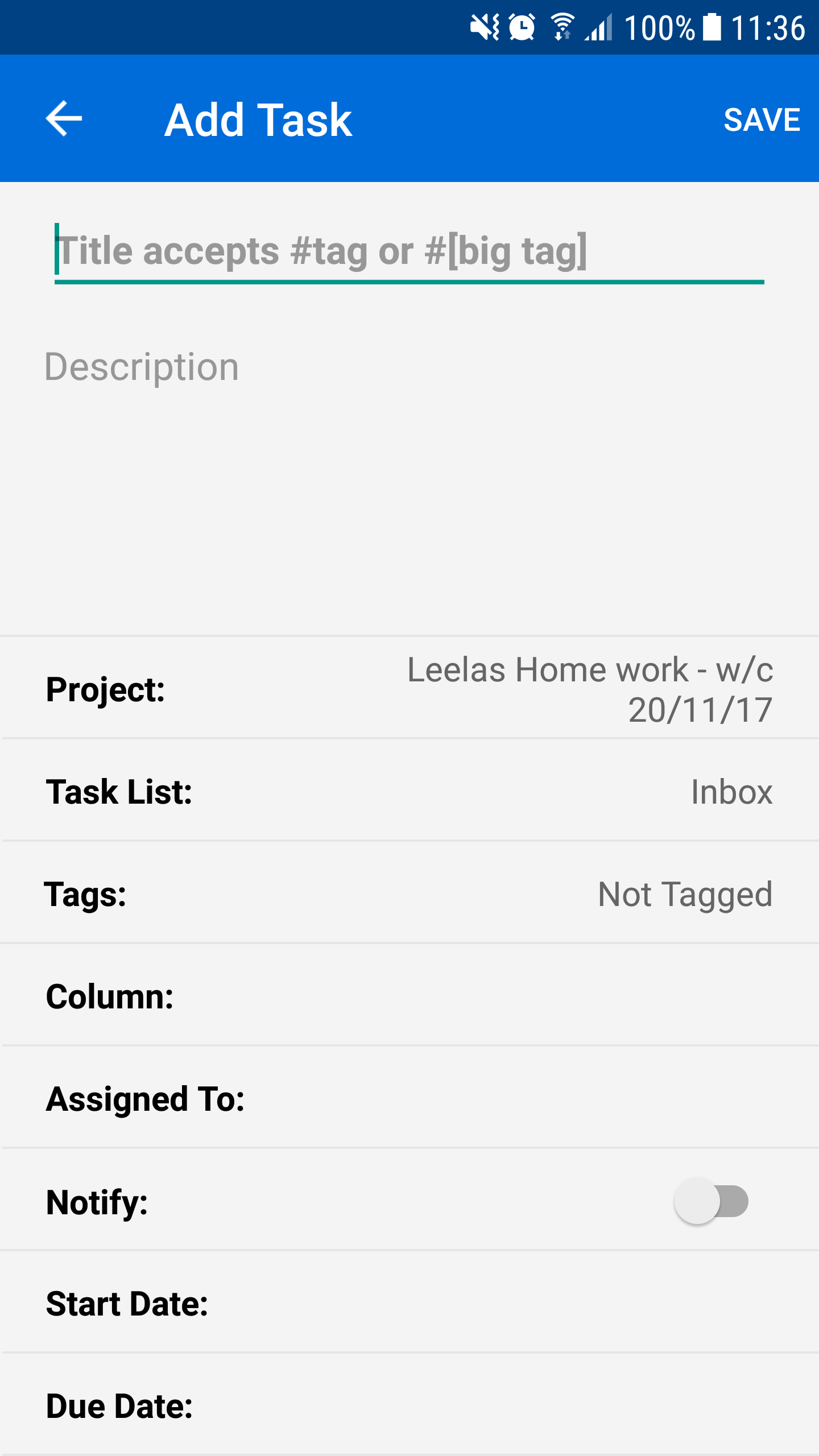819x1456 pixels.
Task: Open the Task List picker showing Inbox
Action: [x=409, y=791]
